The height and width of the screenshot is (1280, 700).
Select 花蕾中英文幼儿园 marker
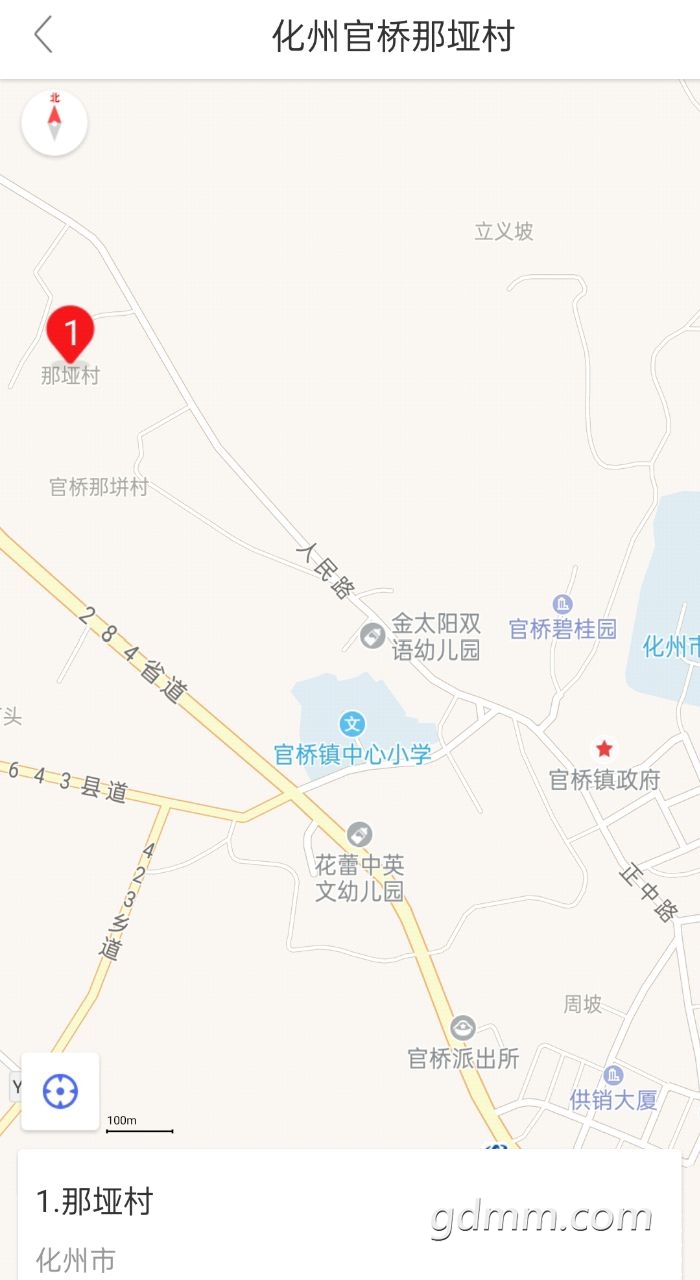click(359, 834)
